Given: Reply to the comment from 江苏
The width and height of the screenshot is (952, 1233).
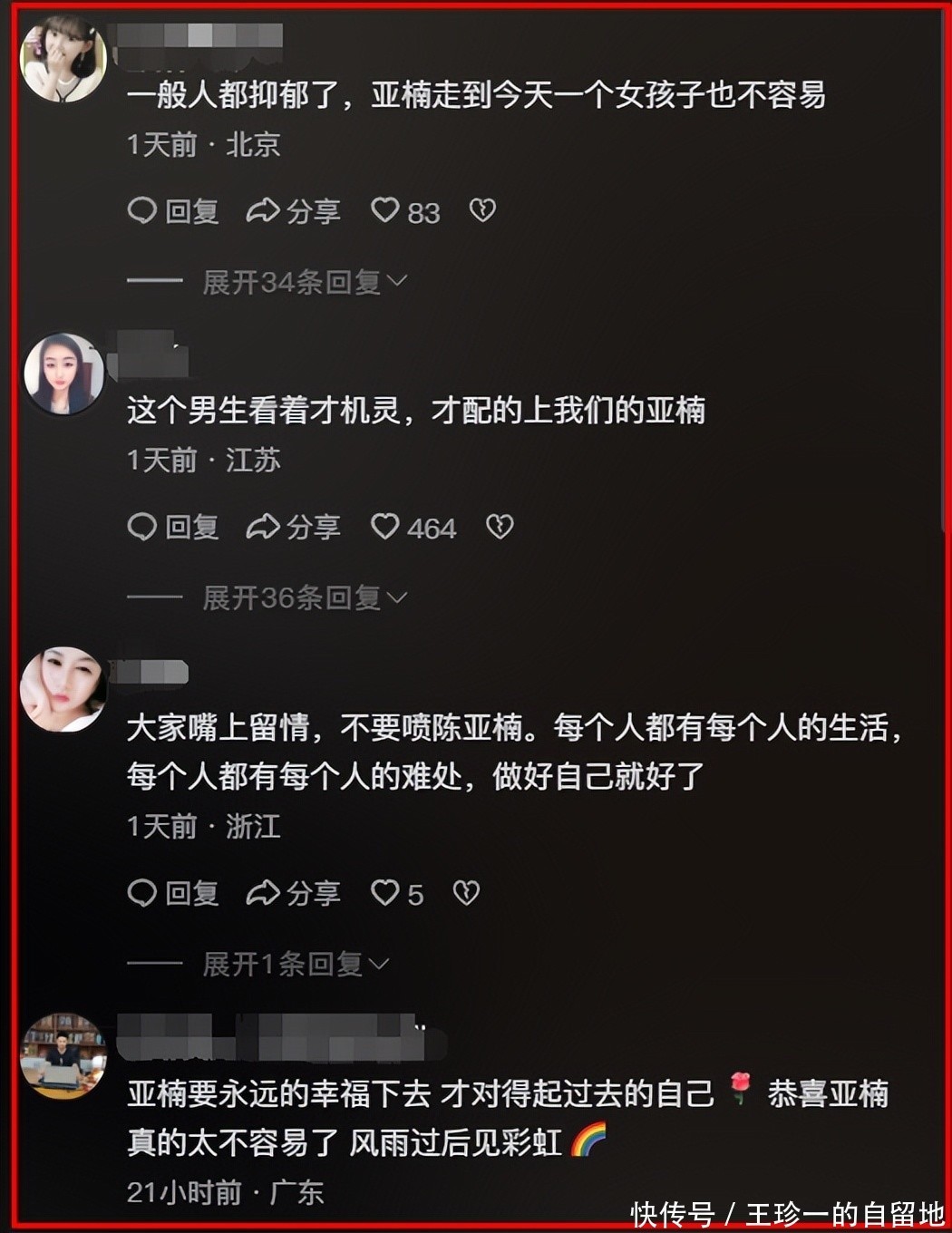Looking at the screenshot, I should 173,527.
